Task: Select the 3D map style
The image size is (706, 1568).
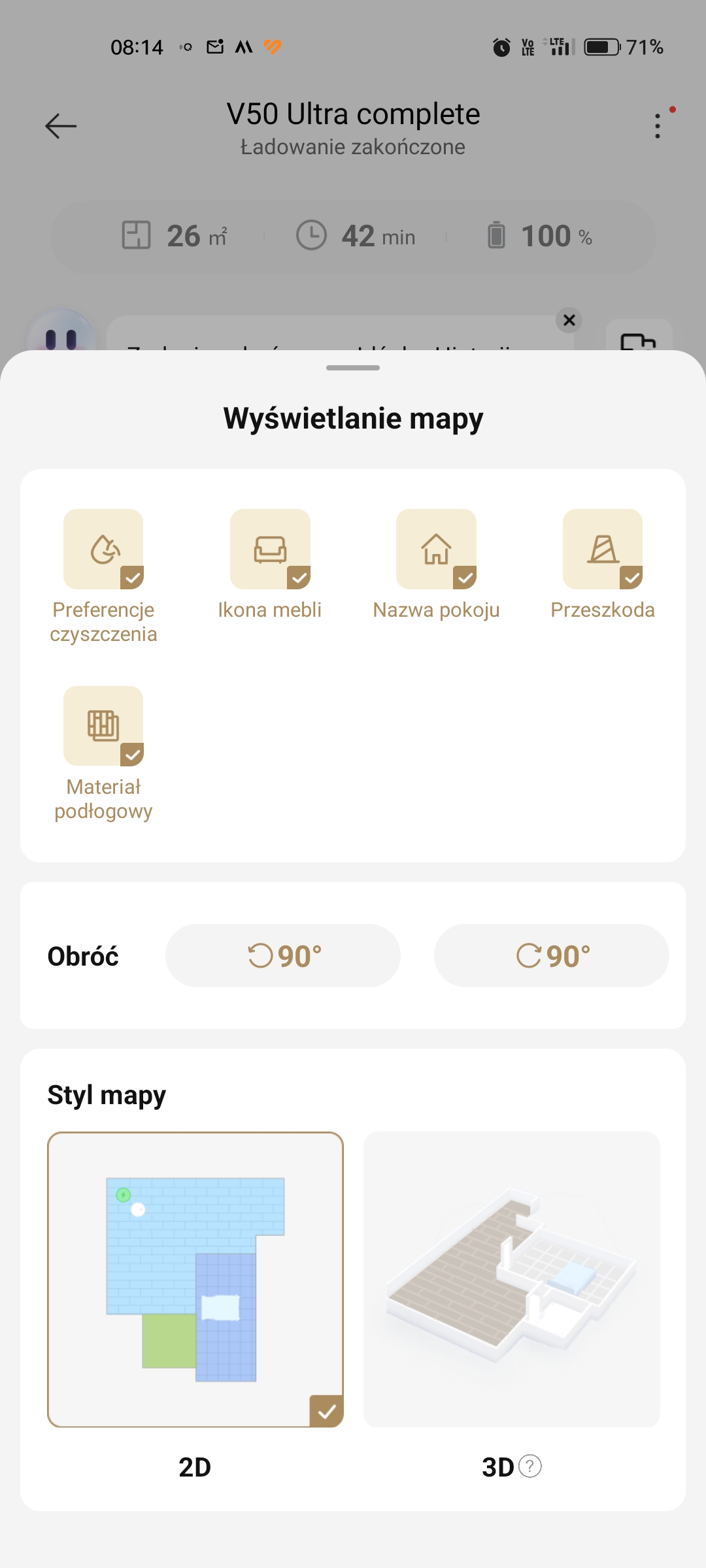Action: pos(512,1279)
